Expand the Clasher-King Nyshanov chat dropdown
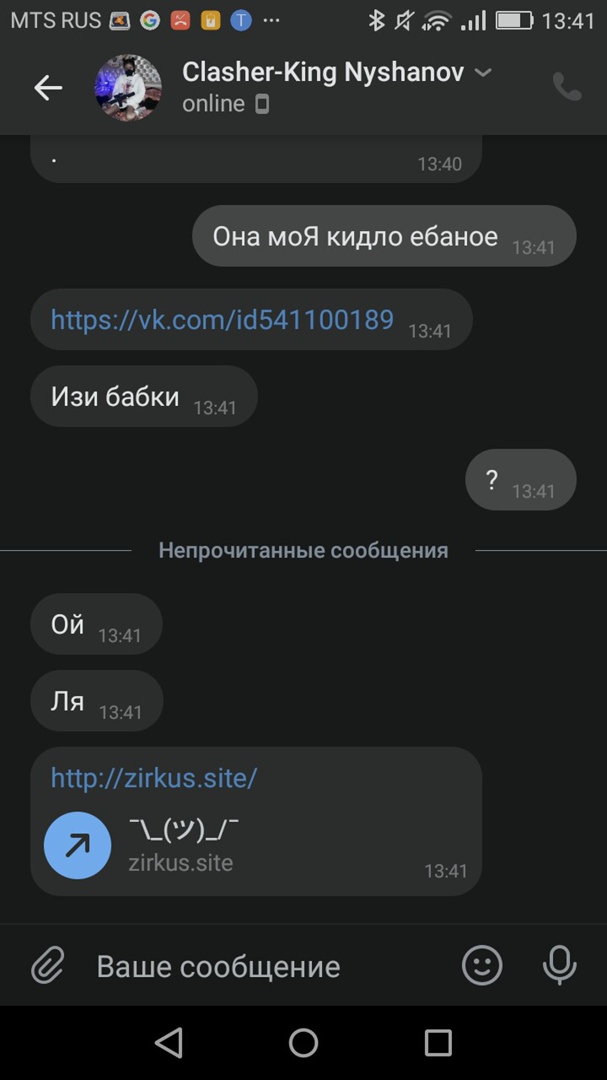Viewport: 607px width, 1080px height. tap(483, 72)
